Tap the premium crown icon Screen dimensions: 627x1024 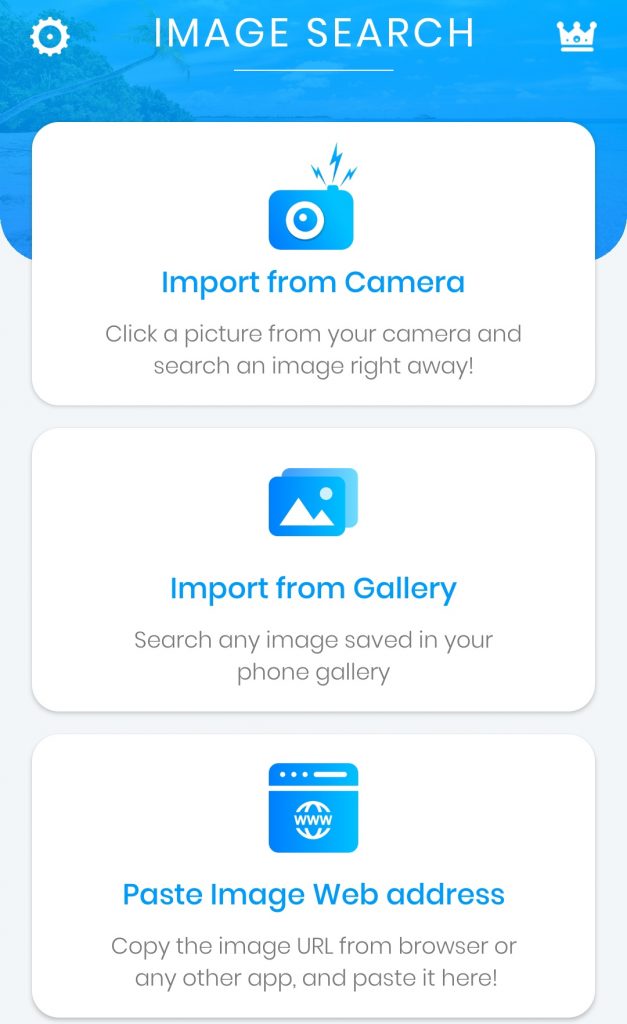576,37
